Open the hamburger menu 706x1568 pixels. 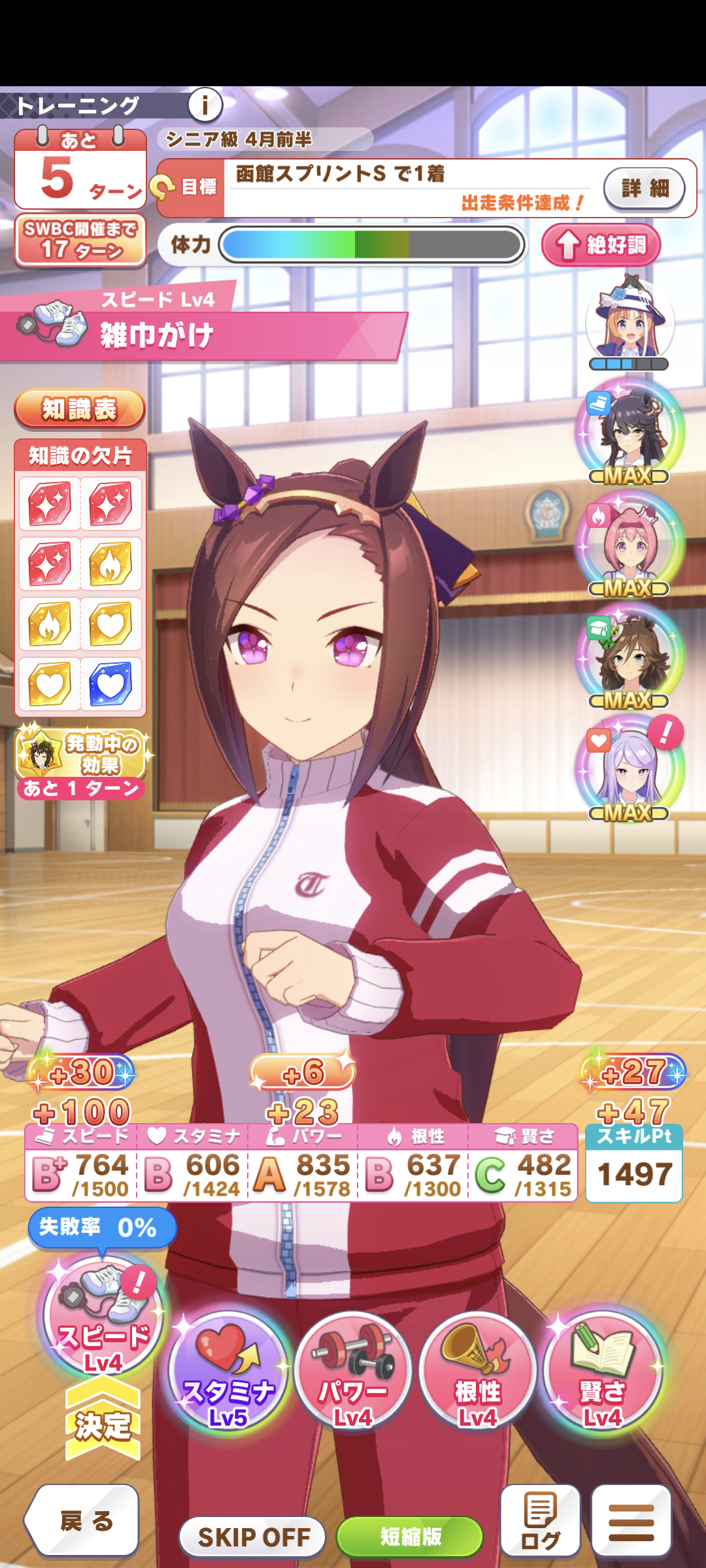(631, 1521)
